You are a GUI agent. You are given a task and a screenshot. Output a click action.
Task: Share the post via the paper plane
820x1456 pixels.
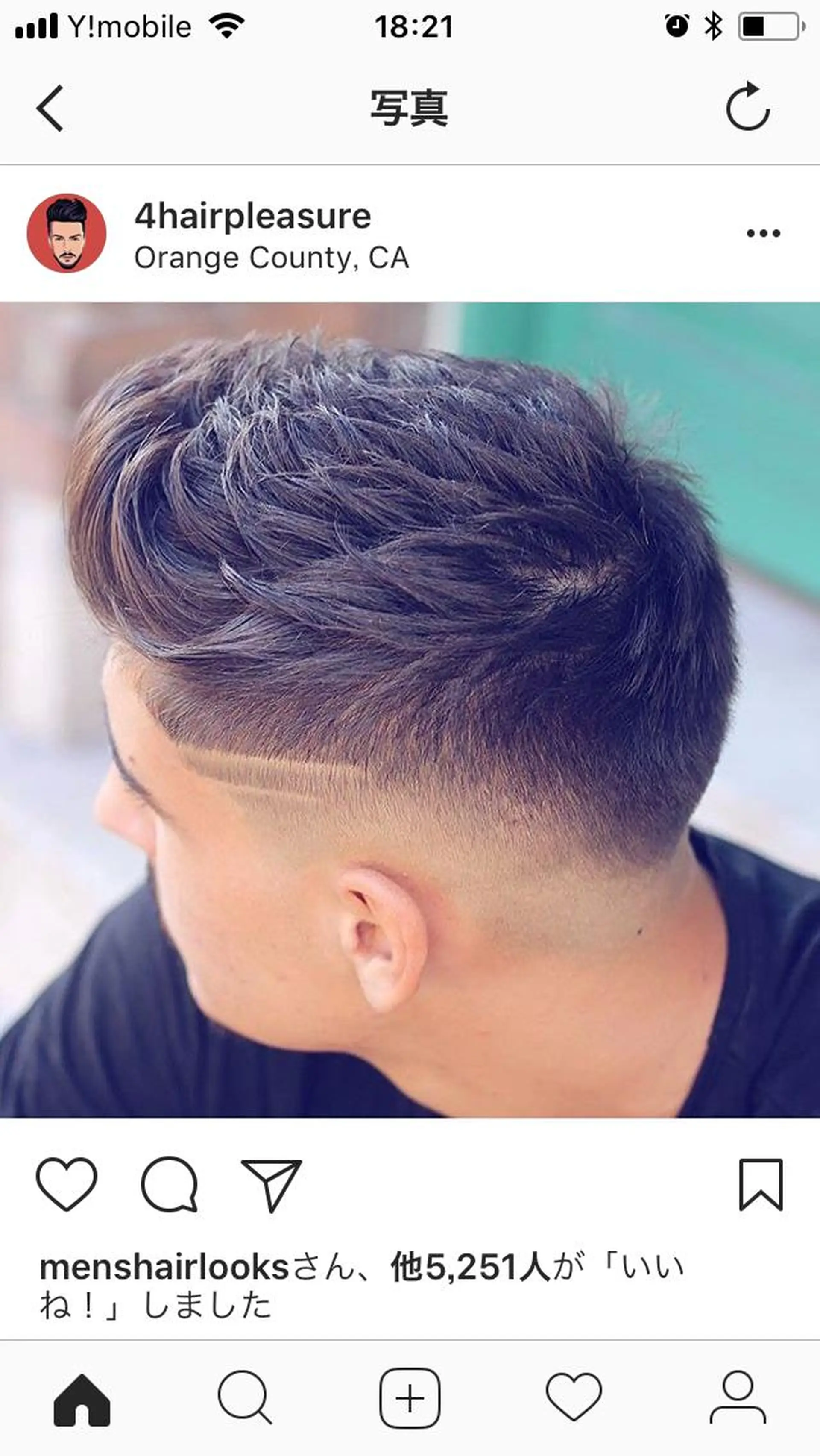271,1184
